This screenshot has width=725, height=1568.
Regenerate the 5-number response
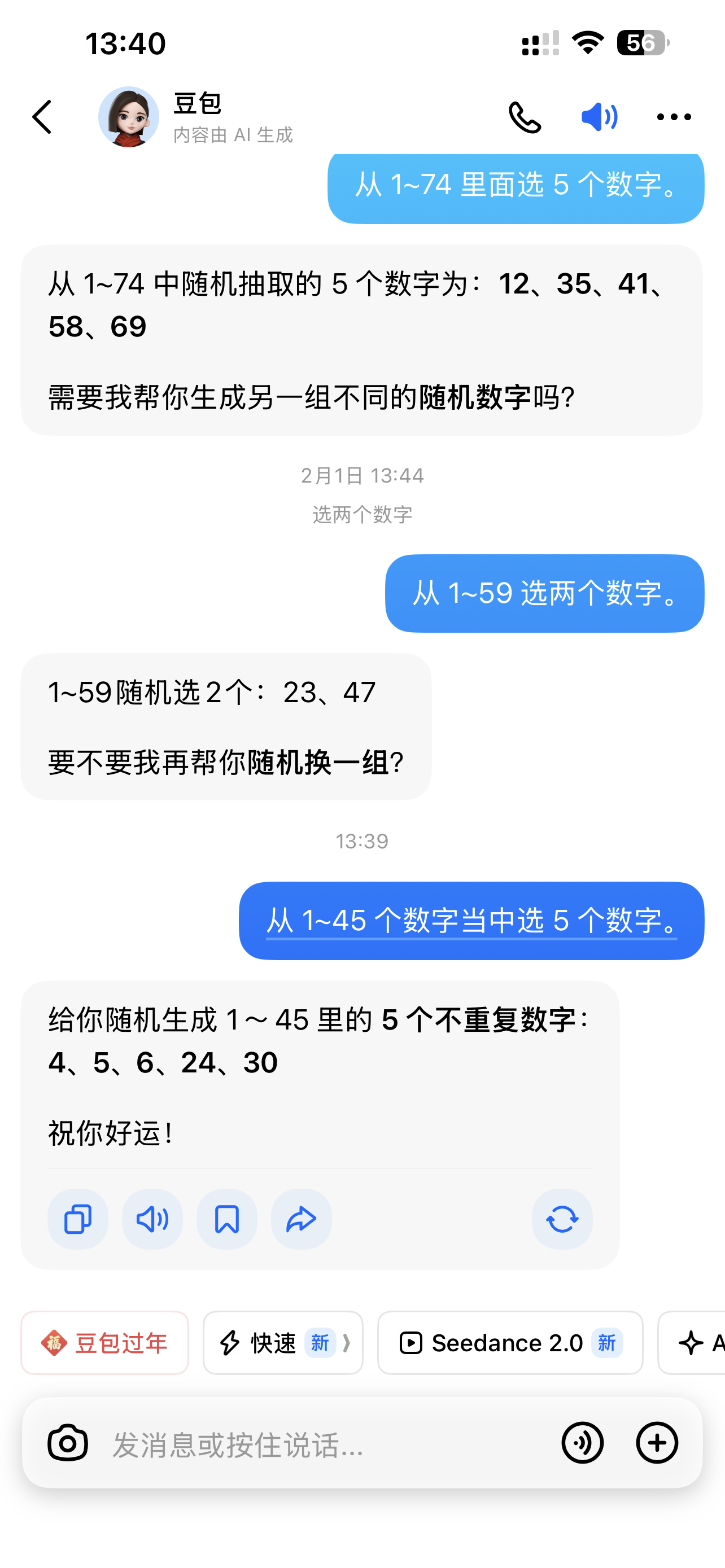click(561, 1219)
